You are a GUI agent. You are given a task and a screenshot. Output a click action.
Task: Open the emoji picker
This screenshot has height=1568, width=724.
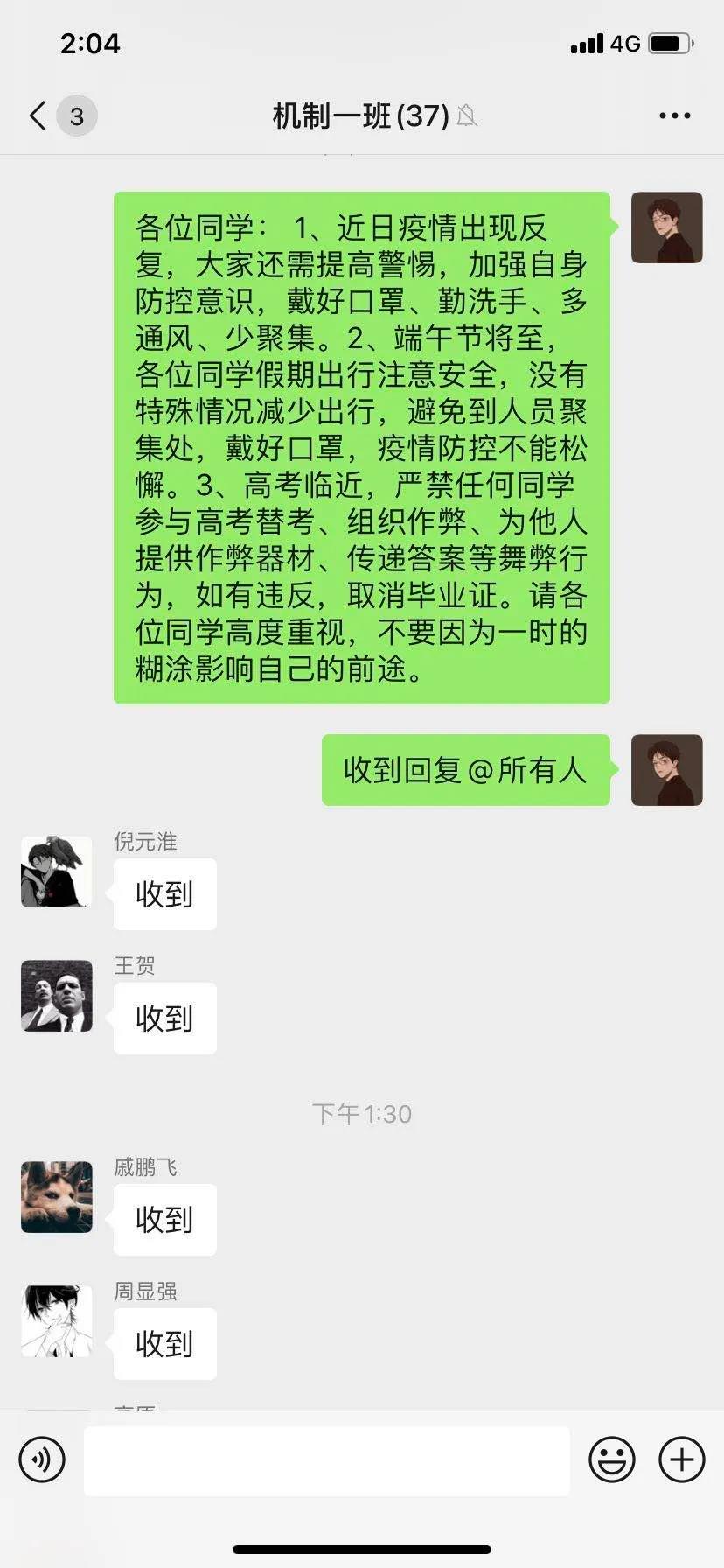(x=611, y=1459)
